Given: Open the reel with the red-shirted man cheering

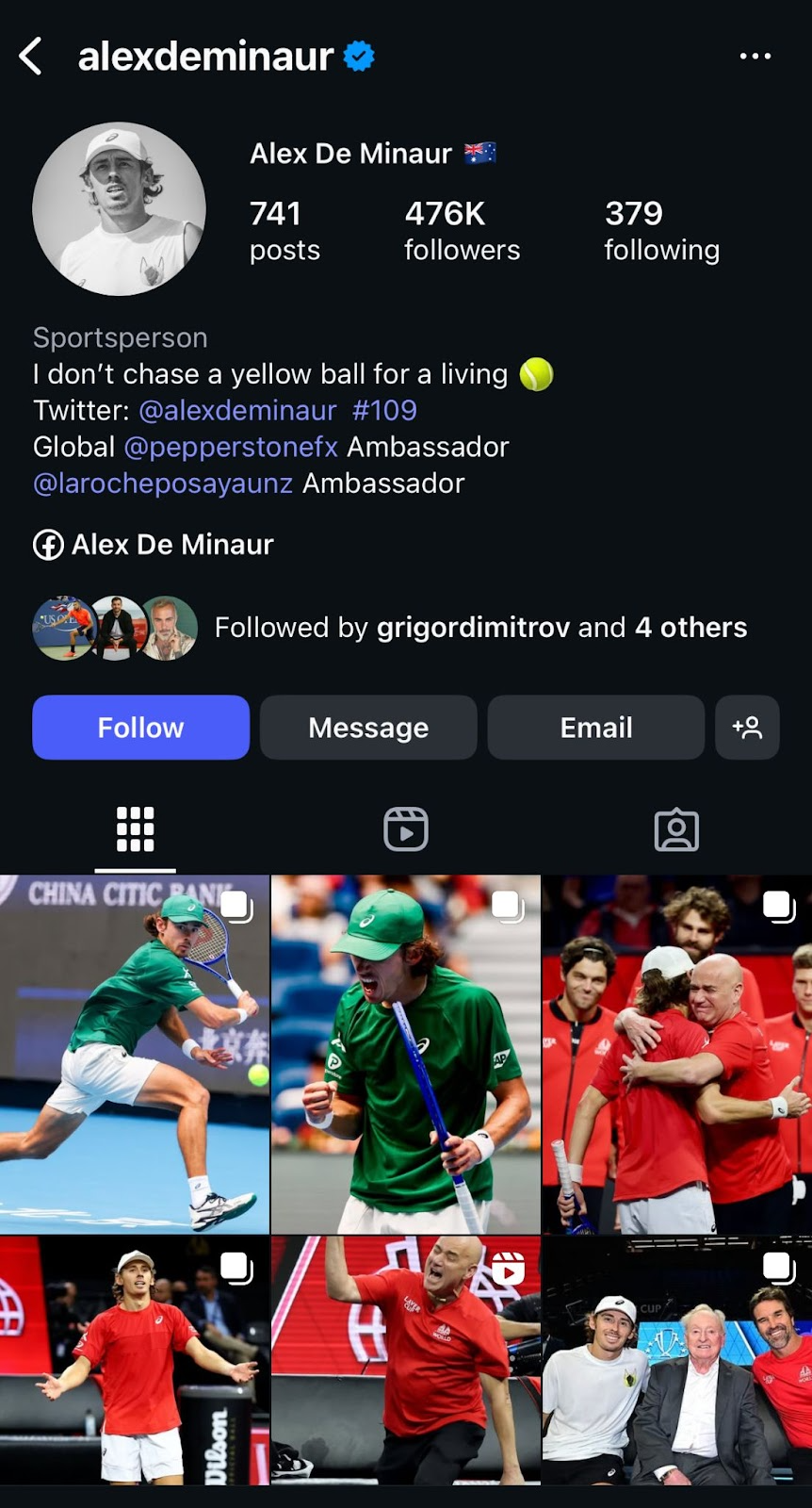Looking at the screenshot, I should [x=406, y=1360].
